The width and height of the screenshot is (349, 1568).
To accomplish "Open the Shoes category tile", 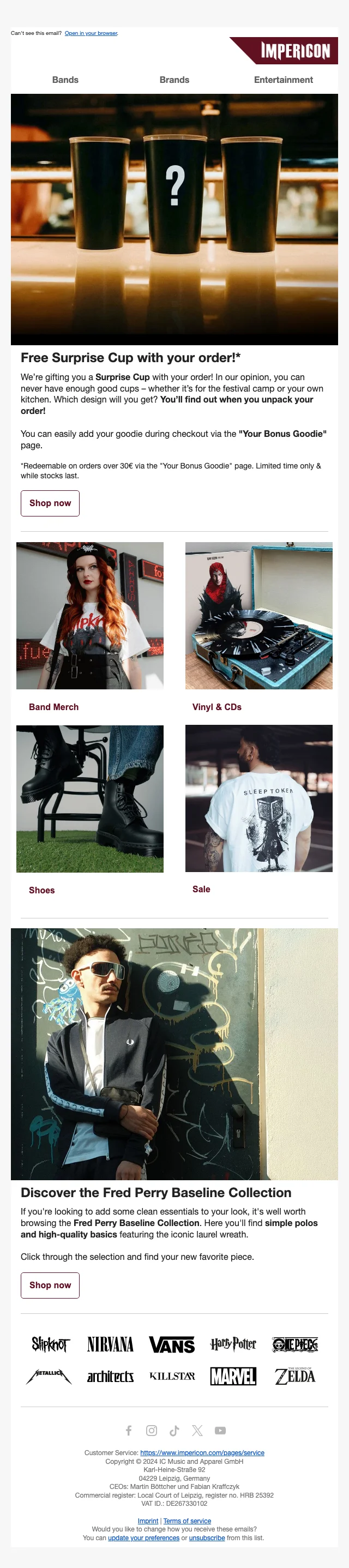I will click(x=89, y=798).
